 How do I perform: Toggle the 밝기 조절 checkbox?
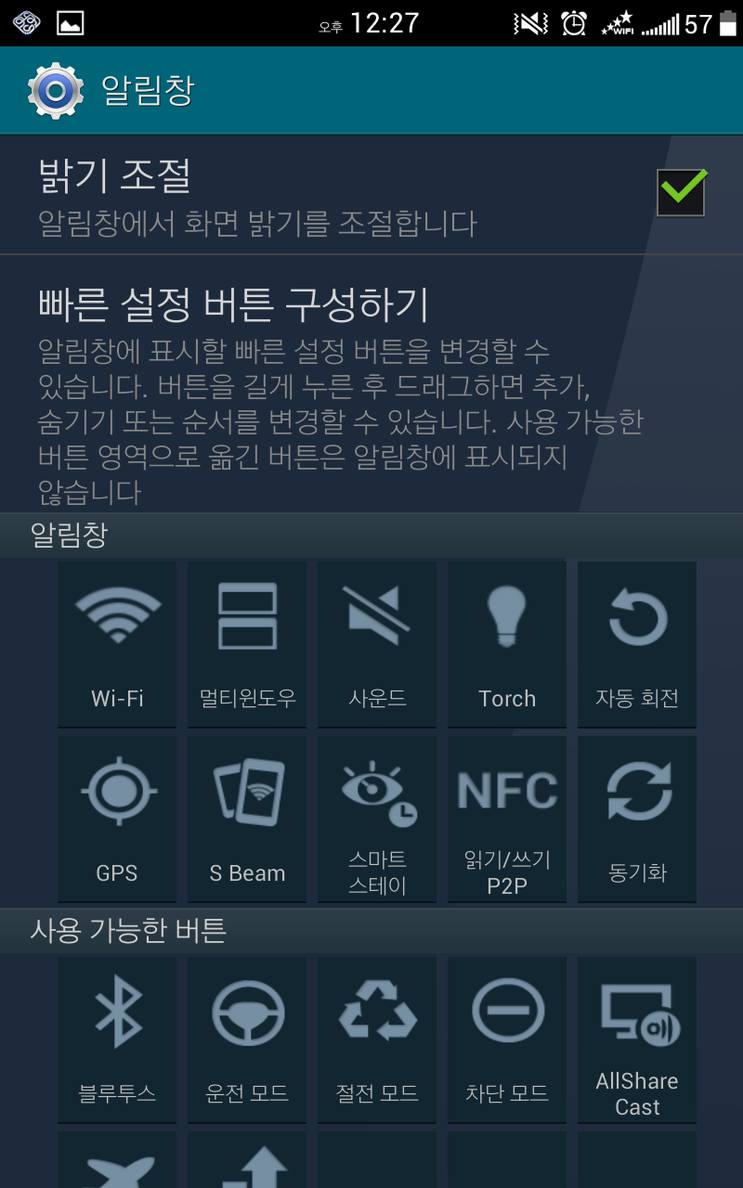tap(681, 192)
